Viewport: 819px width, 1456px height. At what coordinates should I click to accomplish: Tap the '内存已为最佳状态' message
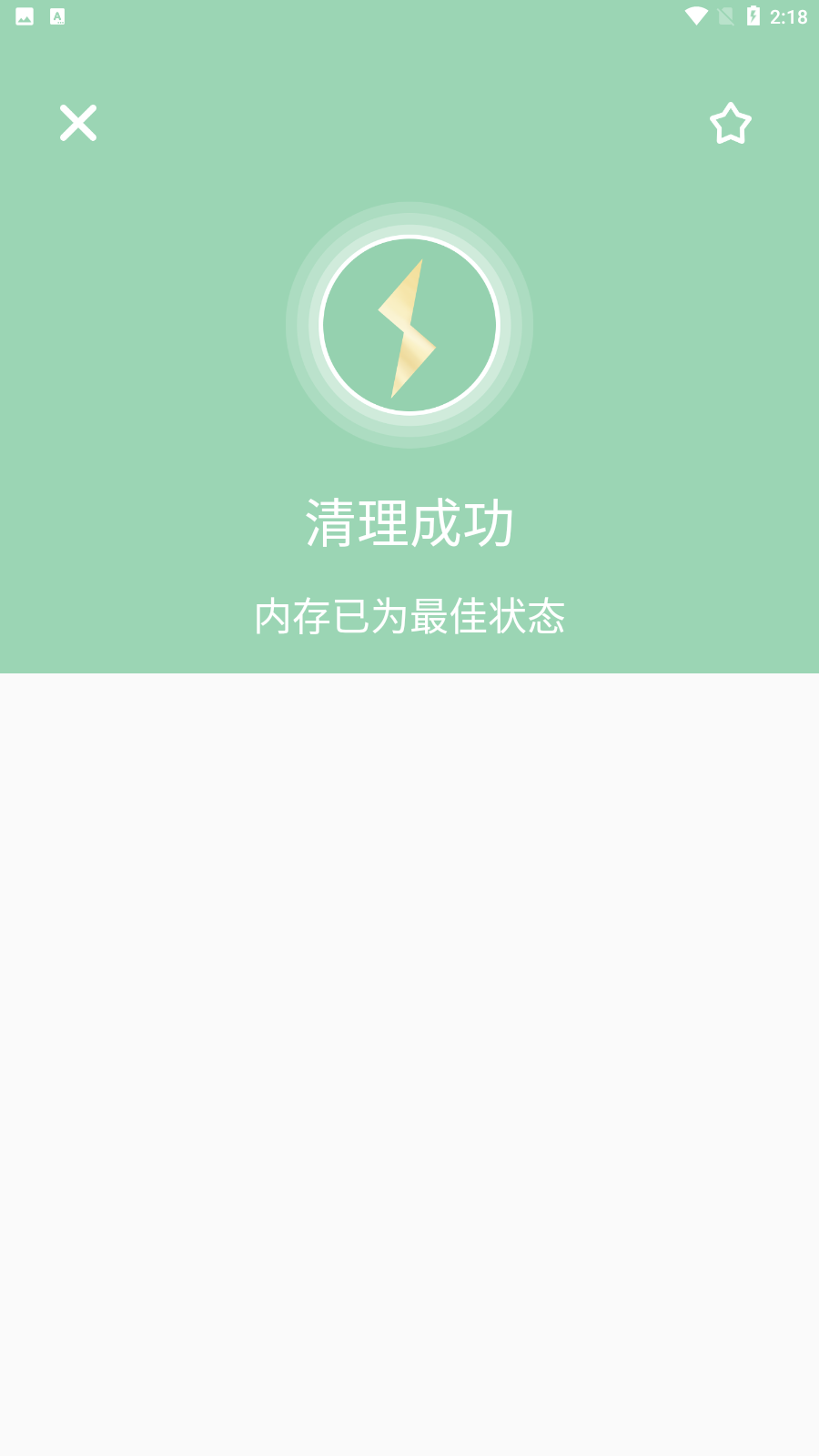coord(411,615)
